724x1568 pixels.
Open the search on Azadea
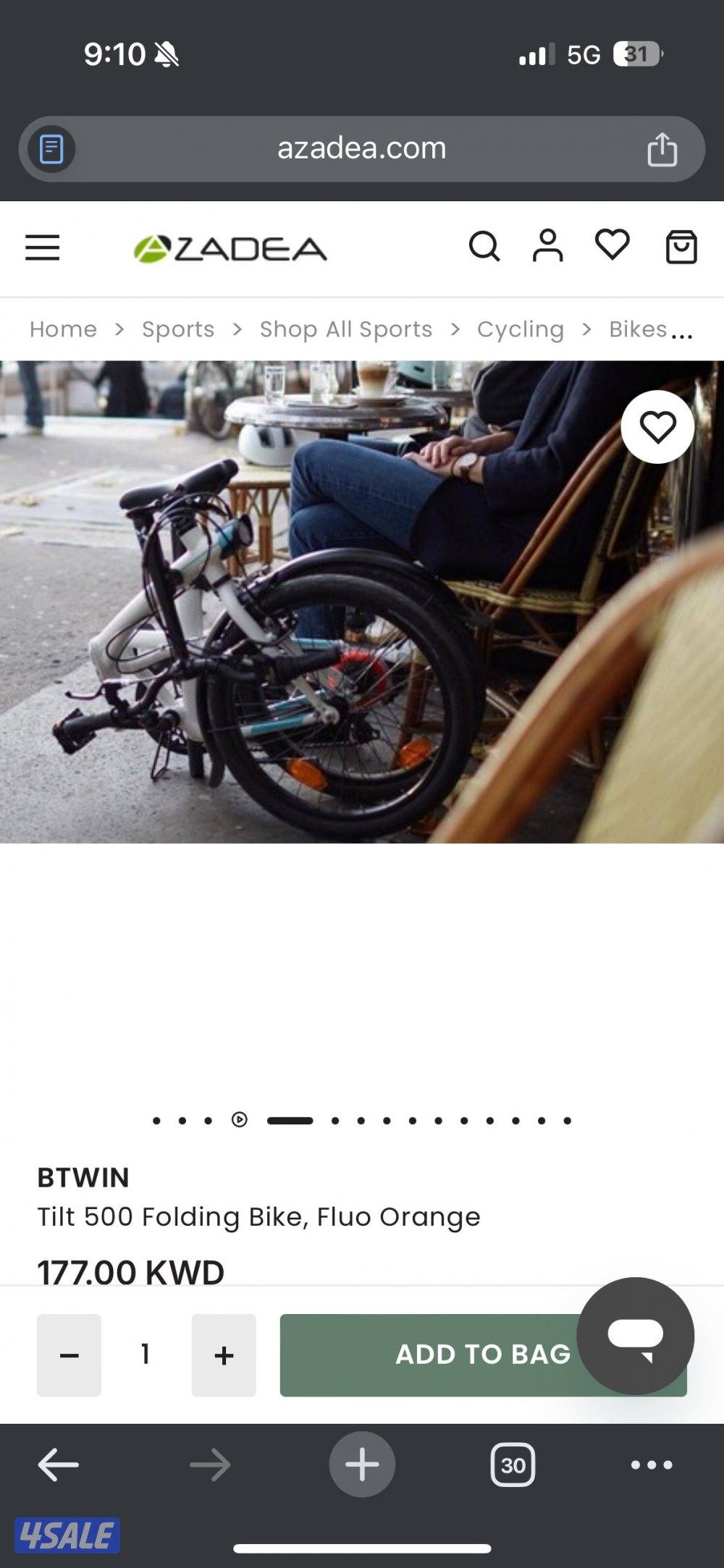(484, 247)
